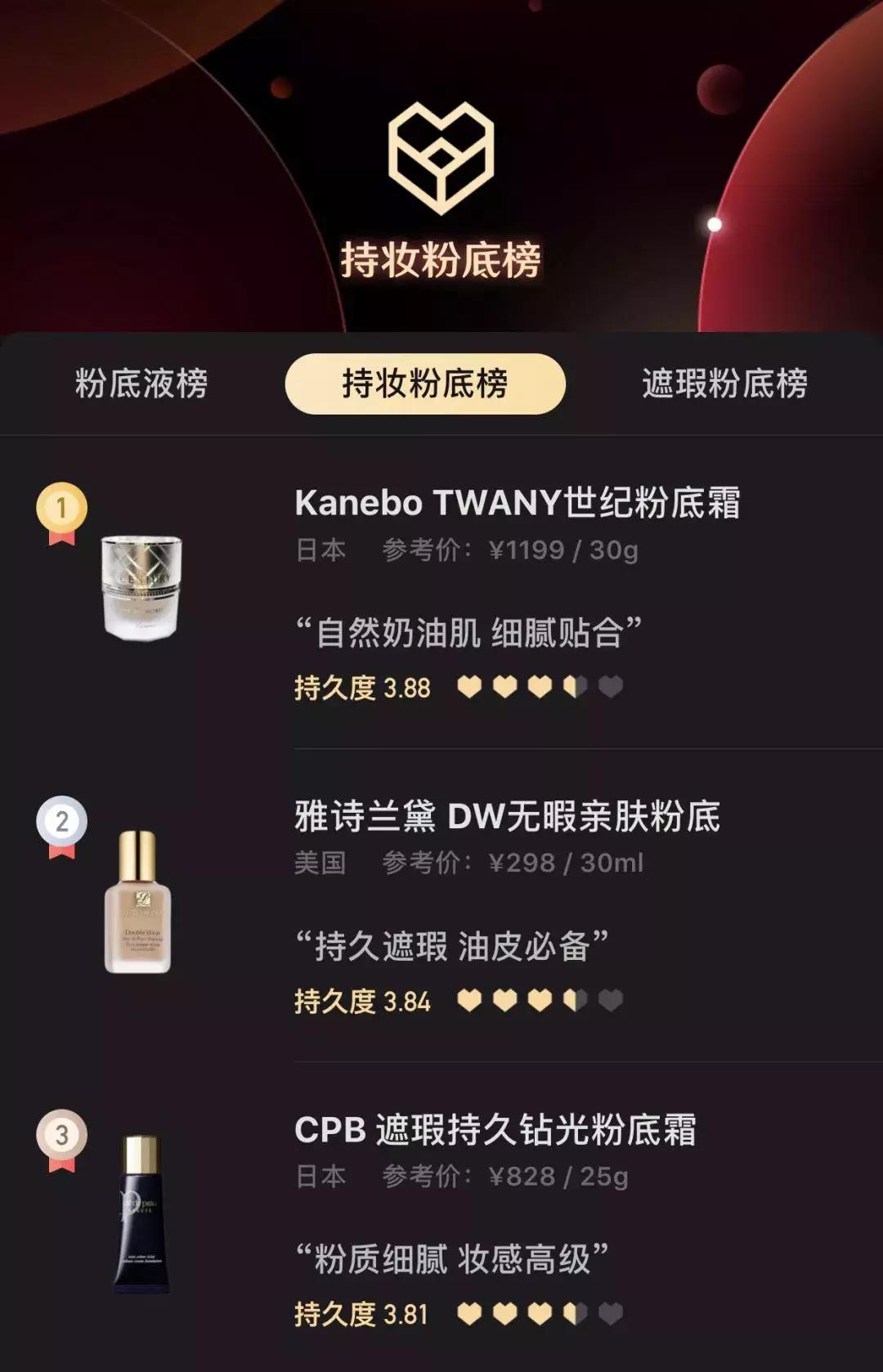This screenshot has width=883, height=1372.
Task: Click the 持久度 3.88 rating score
Action: (362, 689)
